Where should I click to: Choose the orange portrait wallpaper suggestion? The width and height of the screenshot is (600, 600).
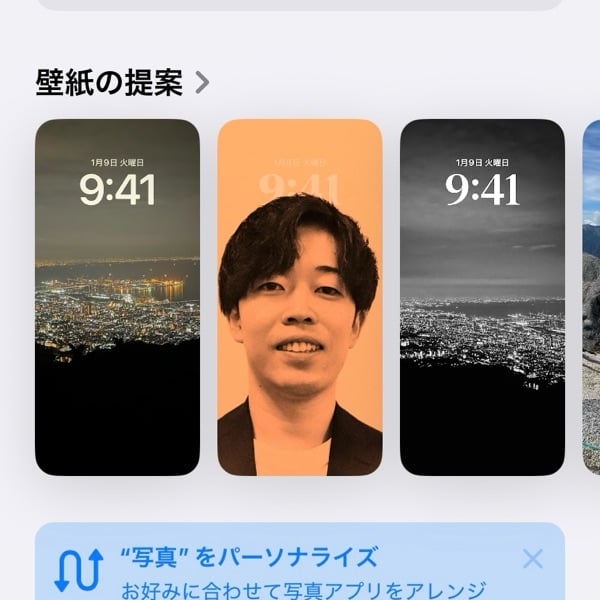click(300, 297)
